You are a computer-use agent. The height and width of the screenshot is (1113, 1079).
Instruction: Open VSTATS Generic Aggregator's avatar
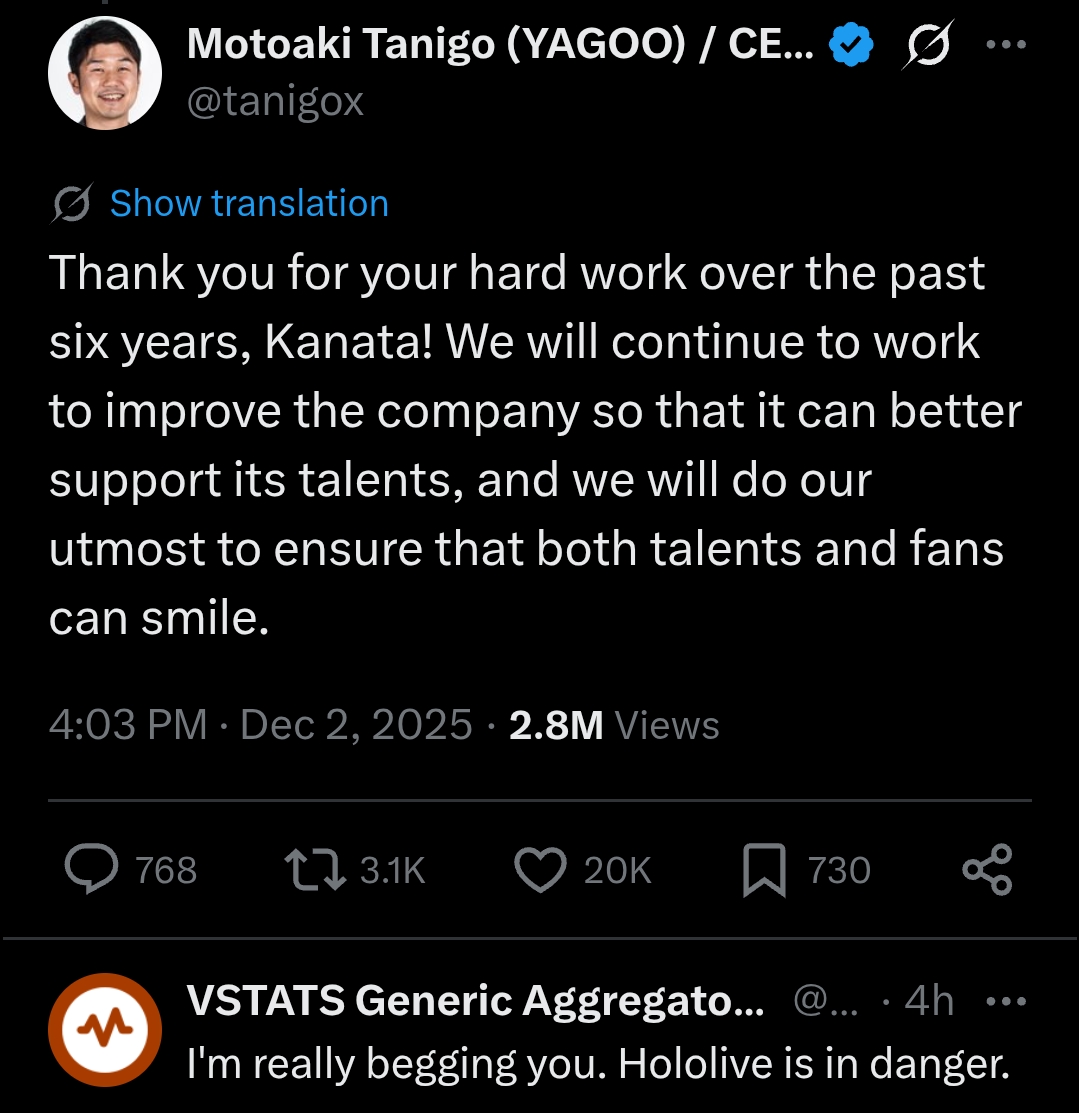click(106, 1028)
